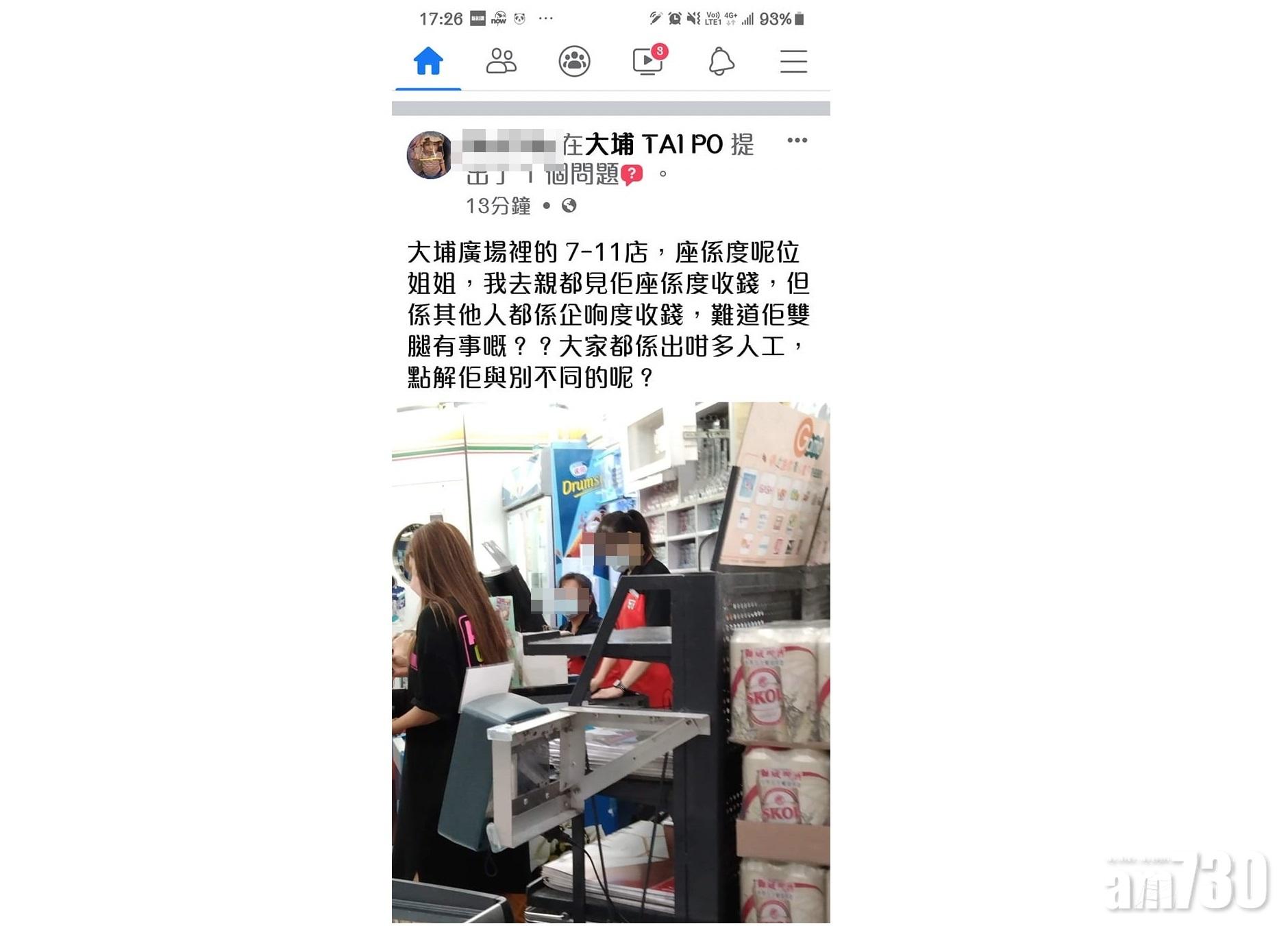Open the Watch videos tab

pyautogui.click(x=647, y=61)
